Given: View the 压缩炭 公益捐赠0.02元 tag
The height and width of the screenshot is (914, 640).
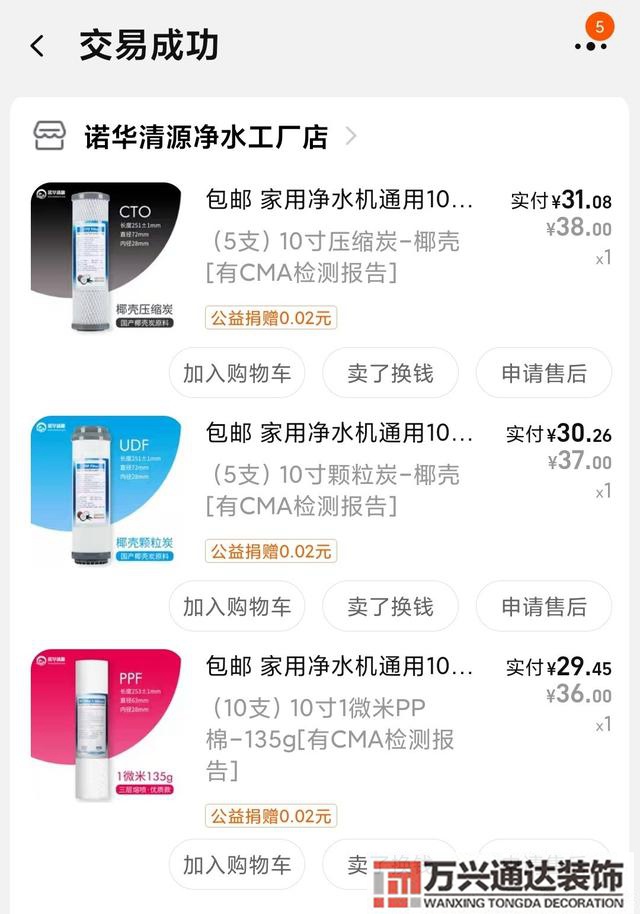Looking at the screenshot, I should tap(271, 318).
